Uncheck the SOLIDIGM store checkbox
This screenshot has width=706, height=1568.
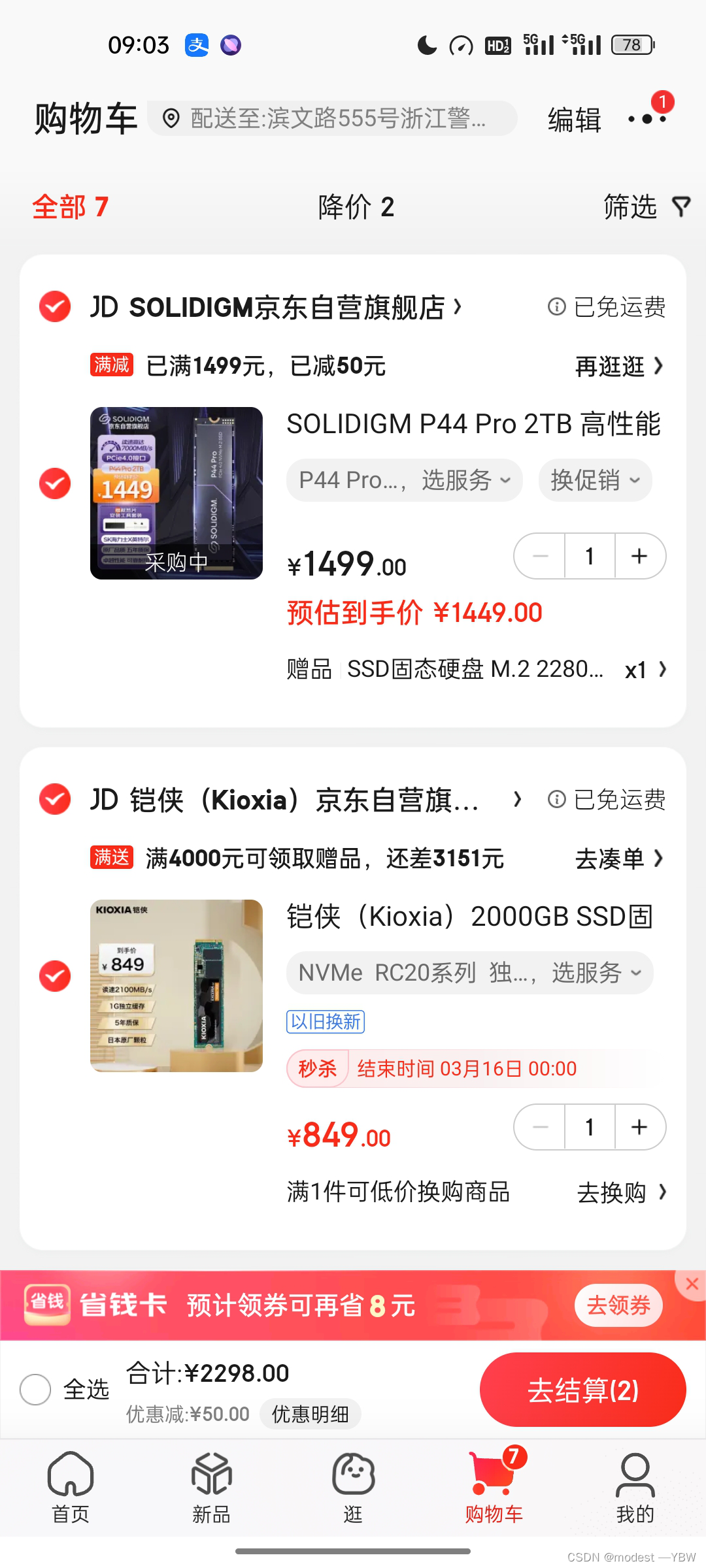coord(55,307)
